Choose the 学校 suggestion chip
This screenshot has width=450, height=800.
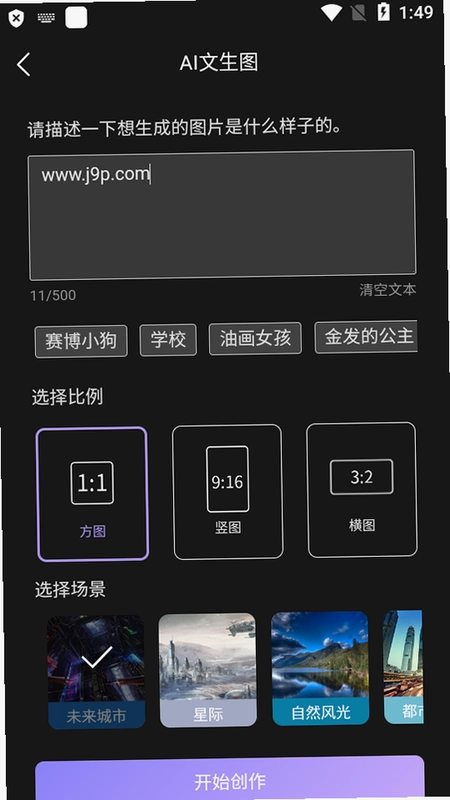[168, 340]
